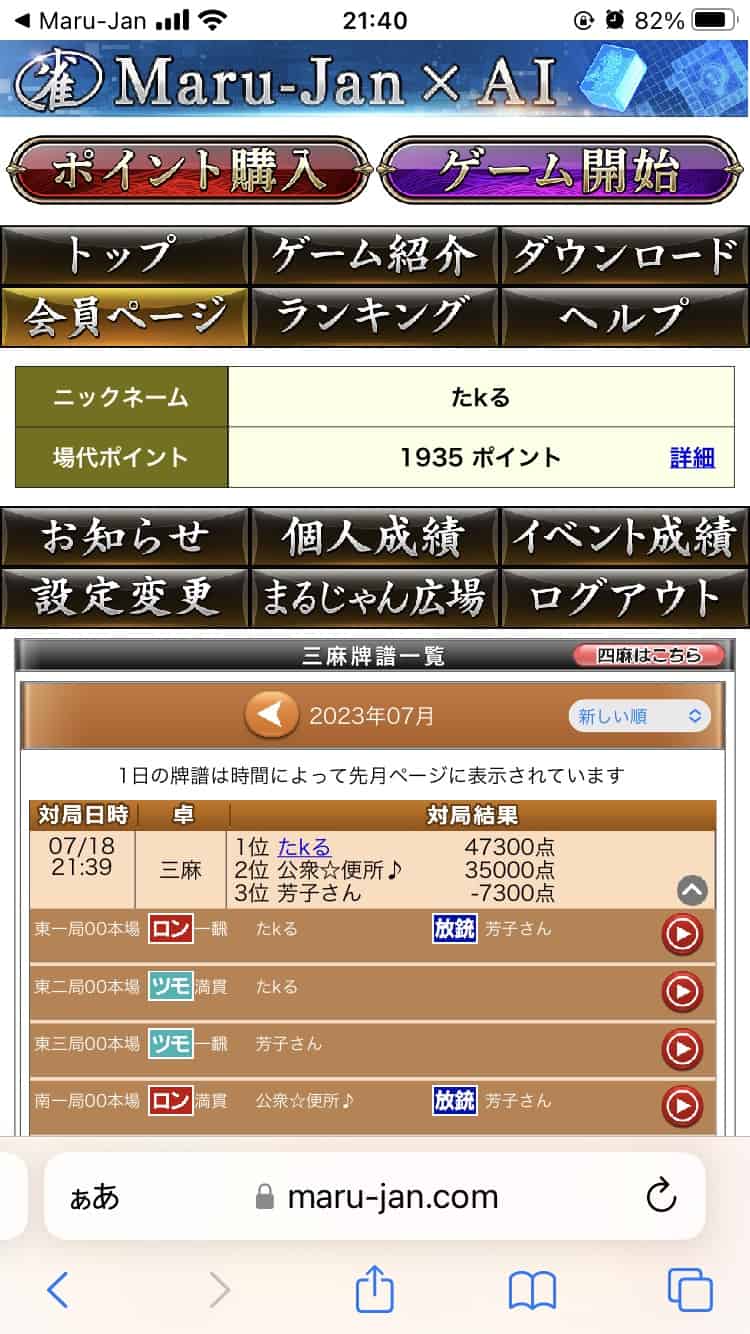
Task: Reload the page in Safari
Action: (661, 1196)
